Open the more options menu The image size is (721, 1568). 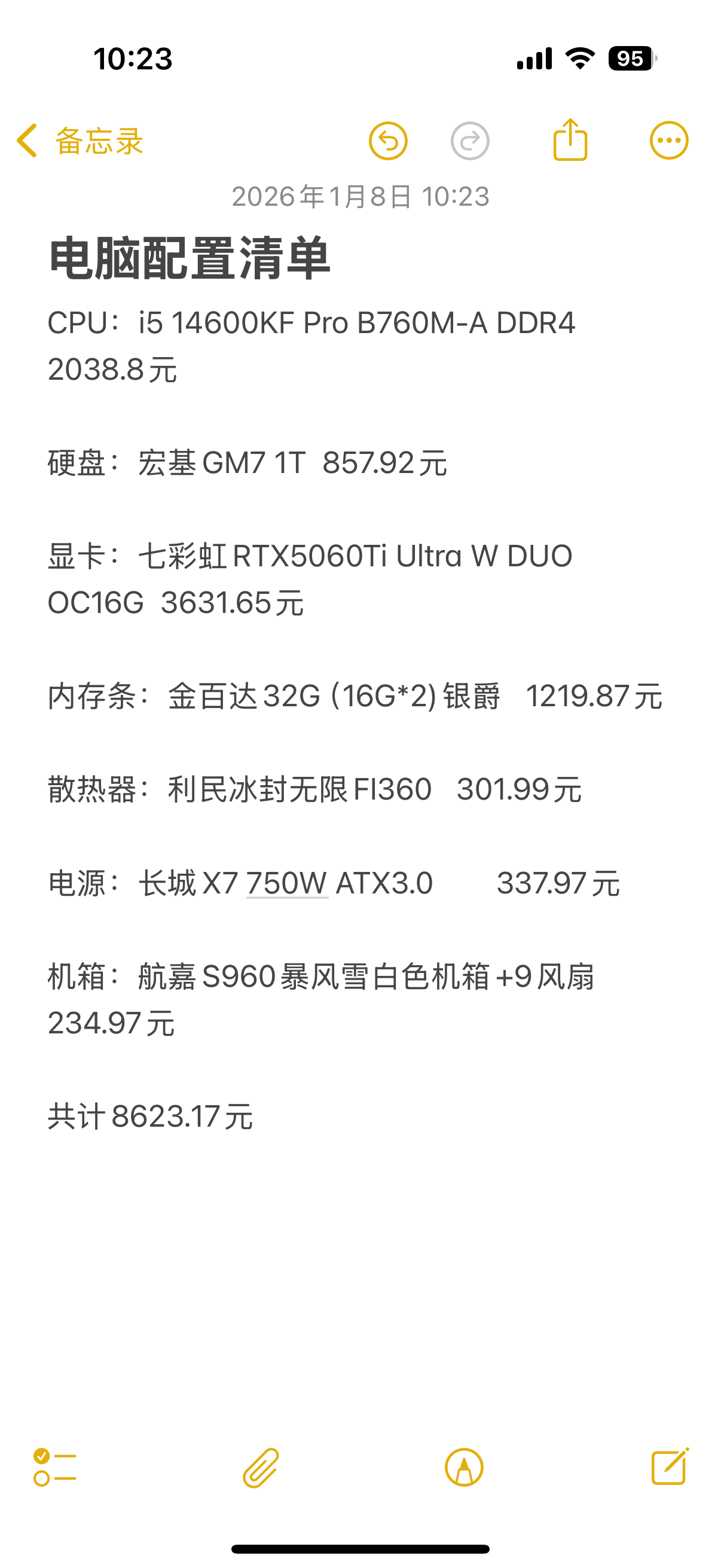click(x=668, y=141)
